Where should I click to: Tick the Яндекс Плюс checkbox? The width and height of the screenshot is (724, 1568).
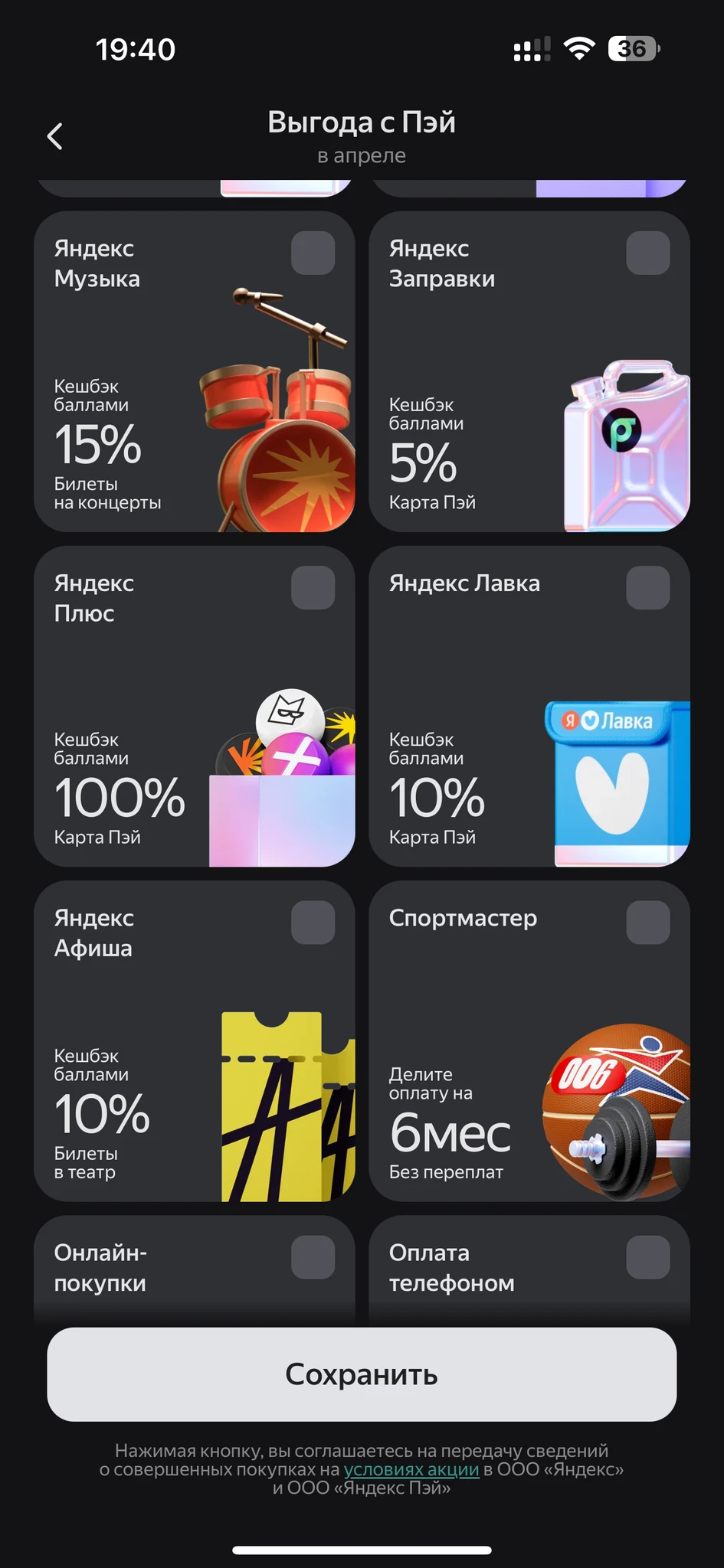[x=313, y=587]
